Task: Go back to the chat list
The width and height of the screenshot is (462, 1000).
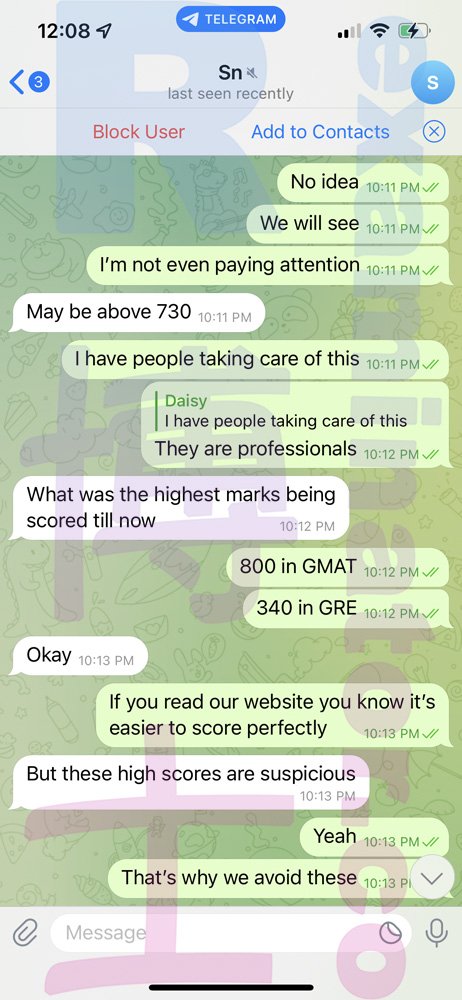Action: pyautogui.click(x=29, y=82)
